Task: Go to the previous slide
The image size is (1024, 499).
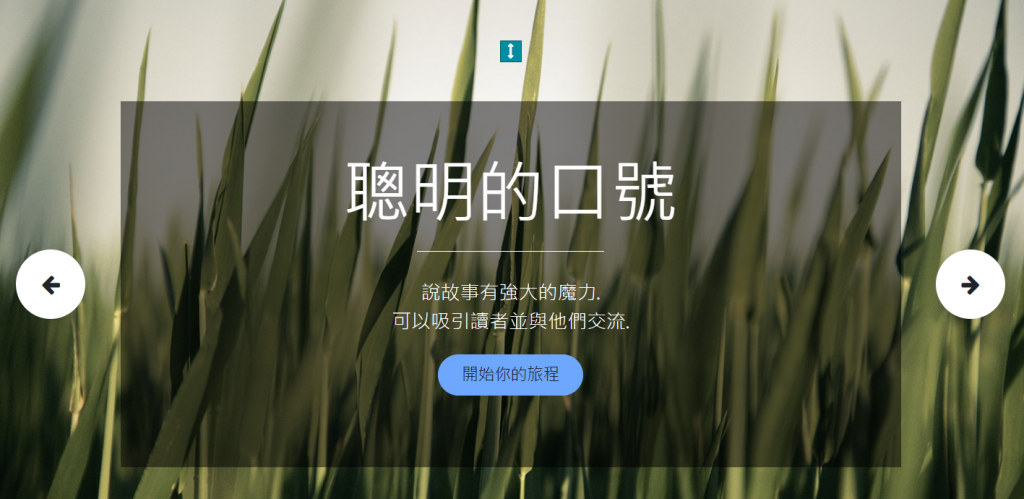Action: 51,285
